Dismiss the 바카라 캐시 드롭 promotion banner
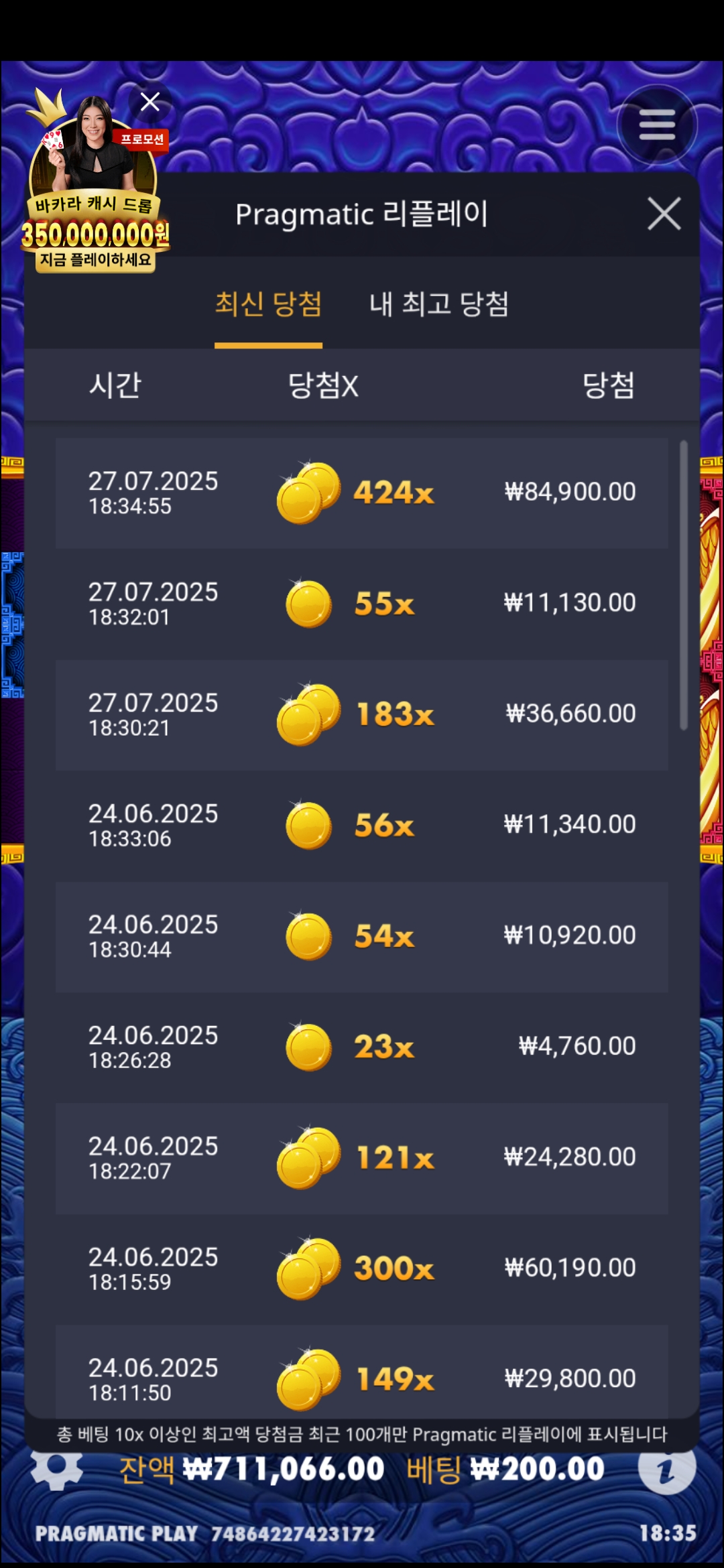The height and width of the screenshot is (1568, 724). 150,102
